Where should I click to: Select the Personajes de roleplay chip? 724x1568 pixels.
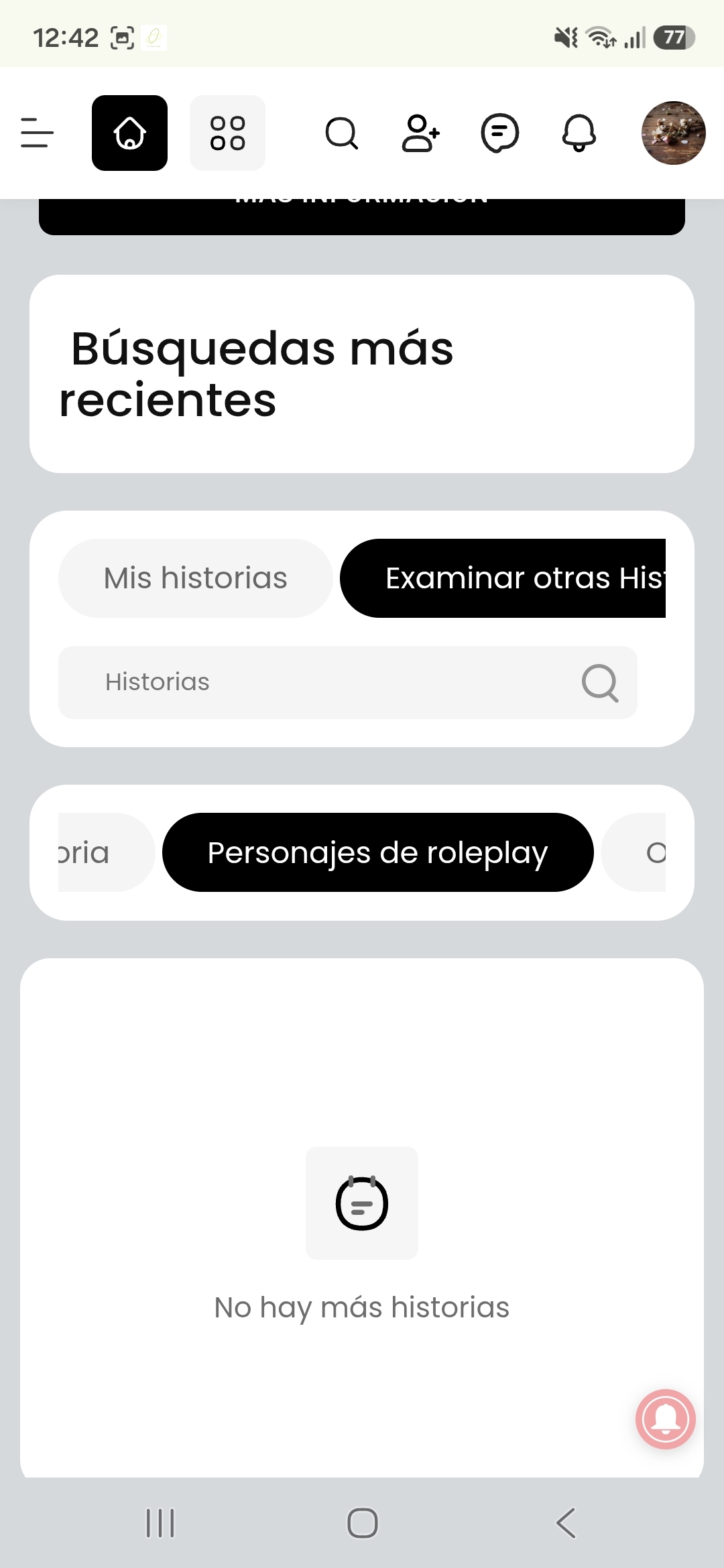point(377,852)
